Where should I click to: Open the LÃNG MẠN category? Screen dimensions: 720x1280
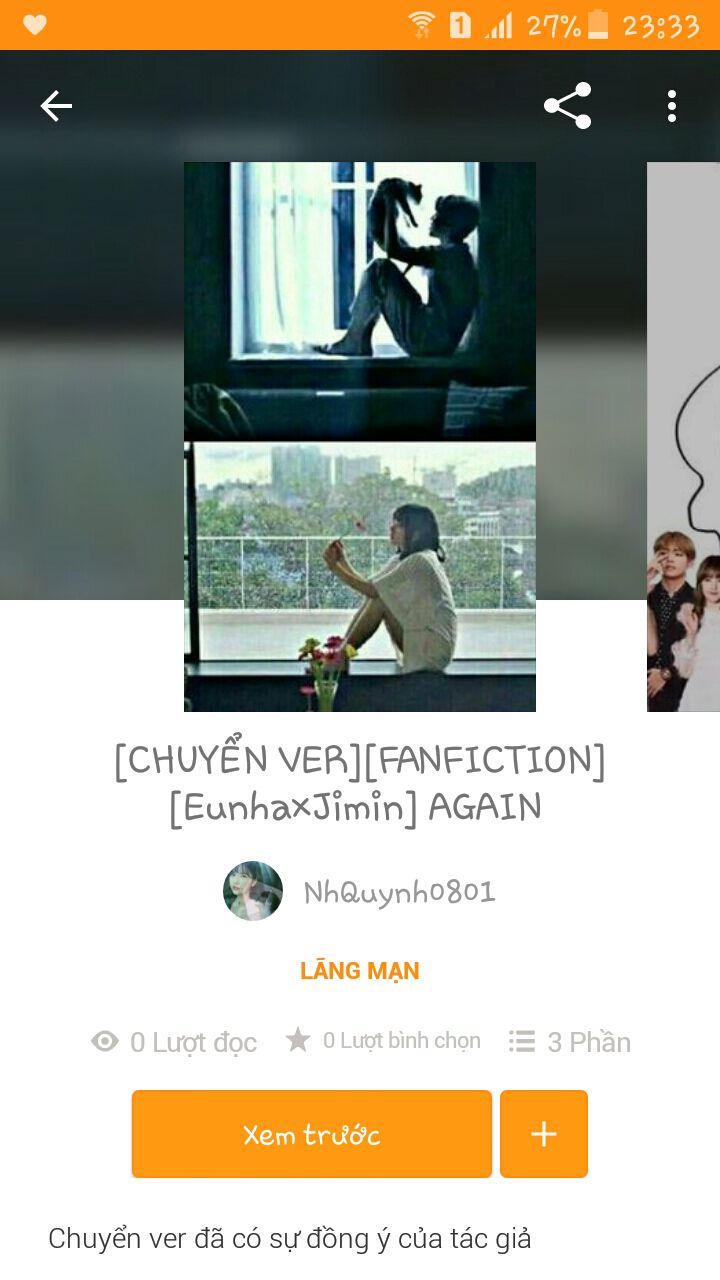(360, 971)
